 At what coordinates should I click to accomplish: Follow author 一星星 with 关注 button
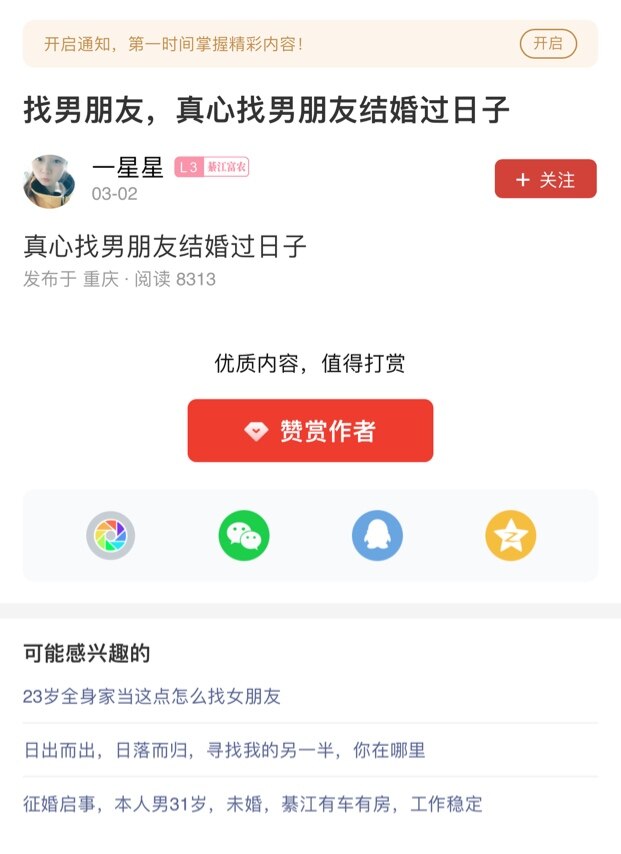click(545, 179)
